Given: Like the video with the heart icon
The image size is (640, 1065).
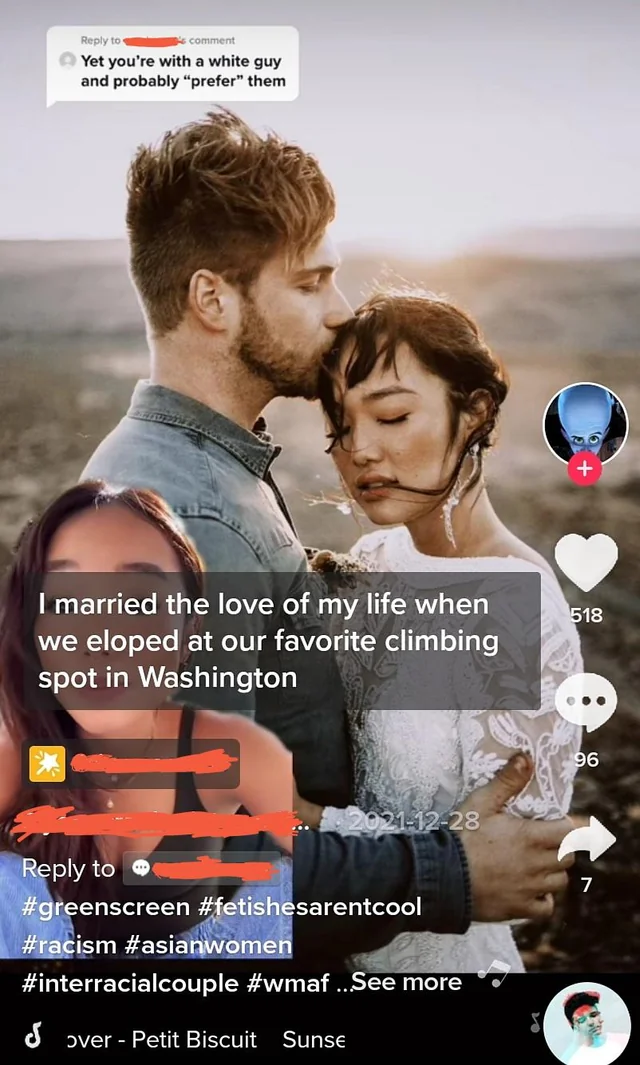Looking at the screenshot, I should pos(586,561).
